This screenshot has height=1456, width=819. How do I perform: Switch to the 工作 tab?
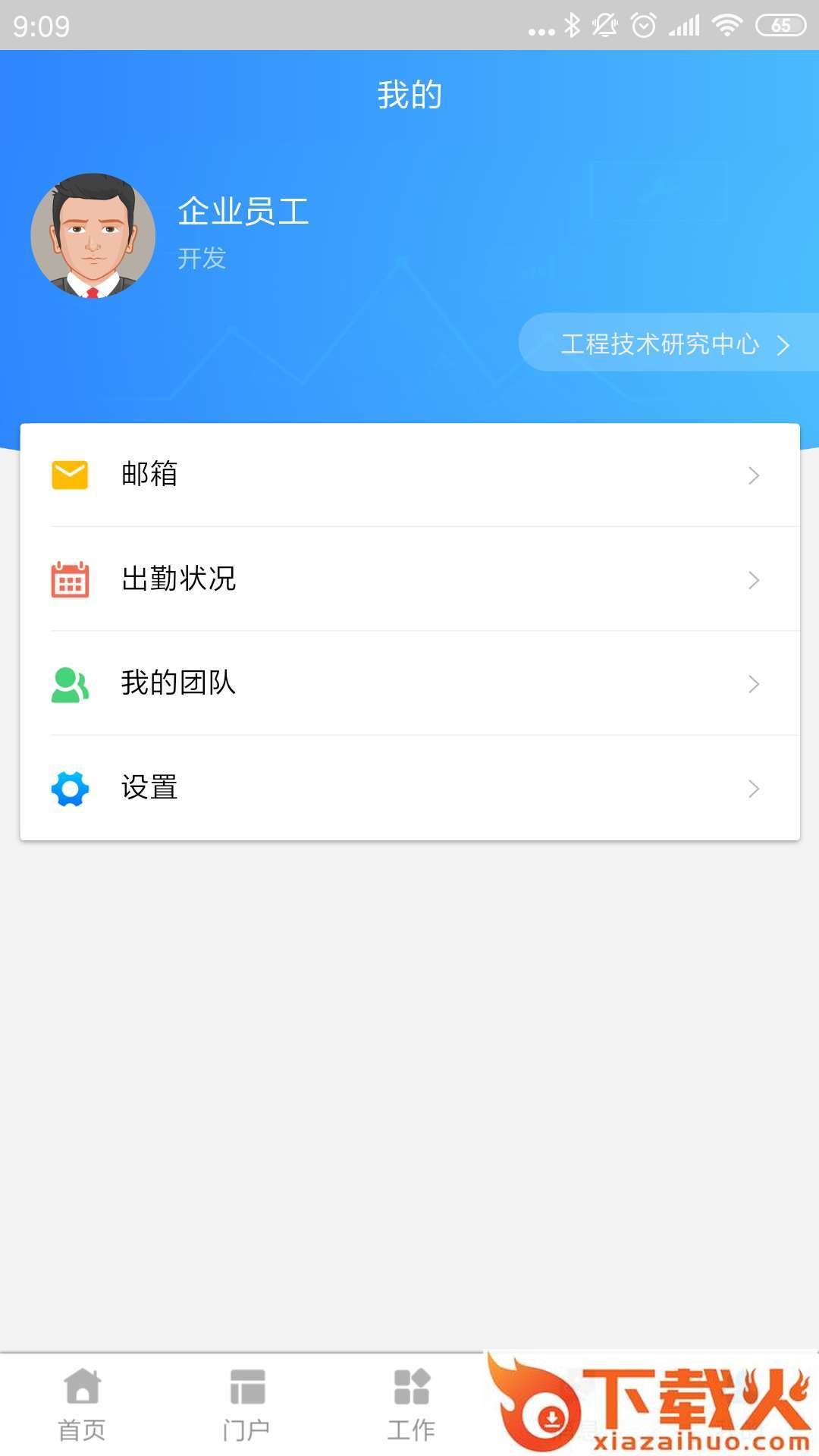[x=411, y=1404]
